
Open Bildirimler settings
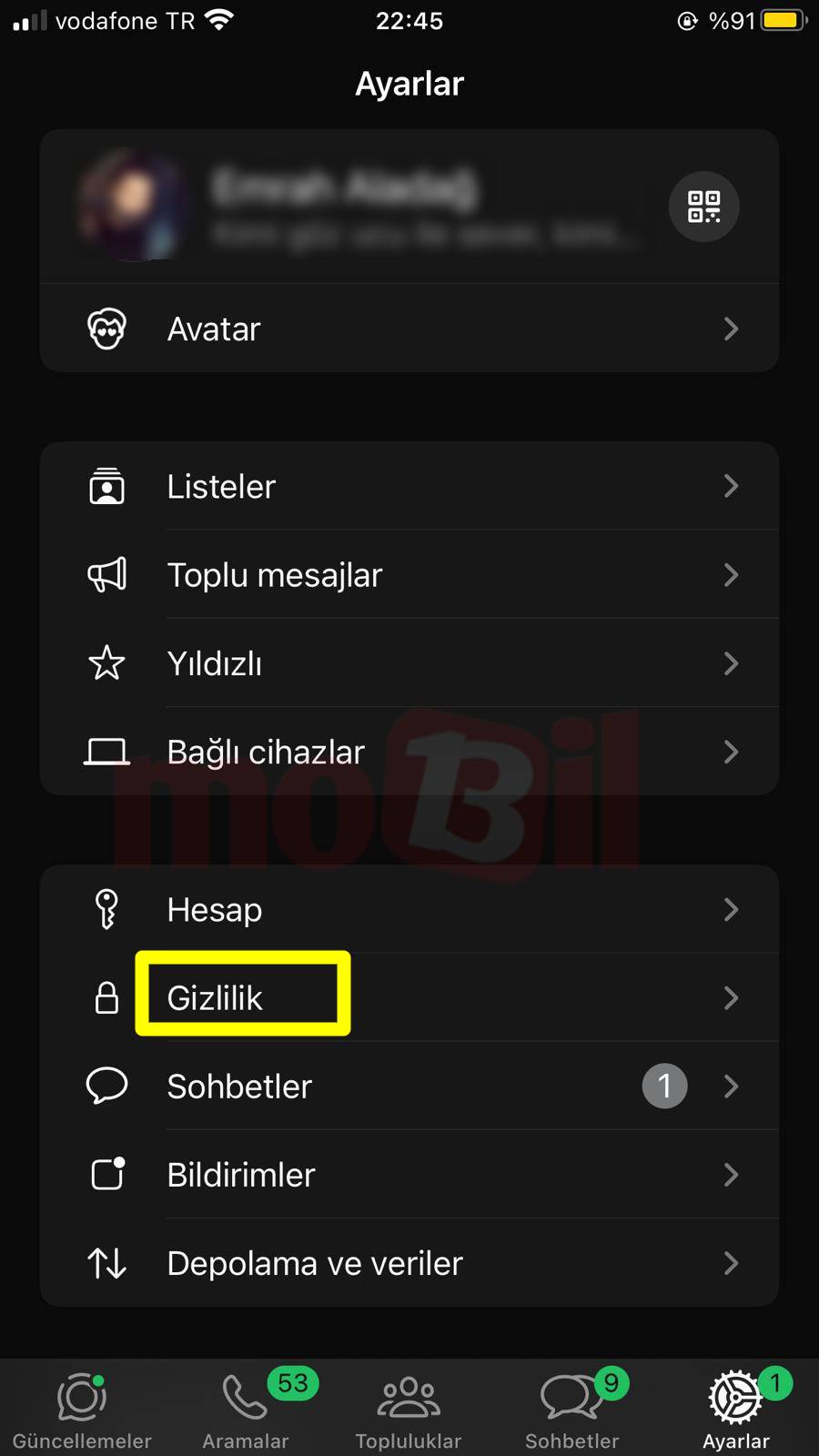tap(409, 1174)
